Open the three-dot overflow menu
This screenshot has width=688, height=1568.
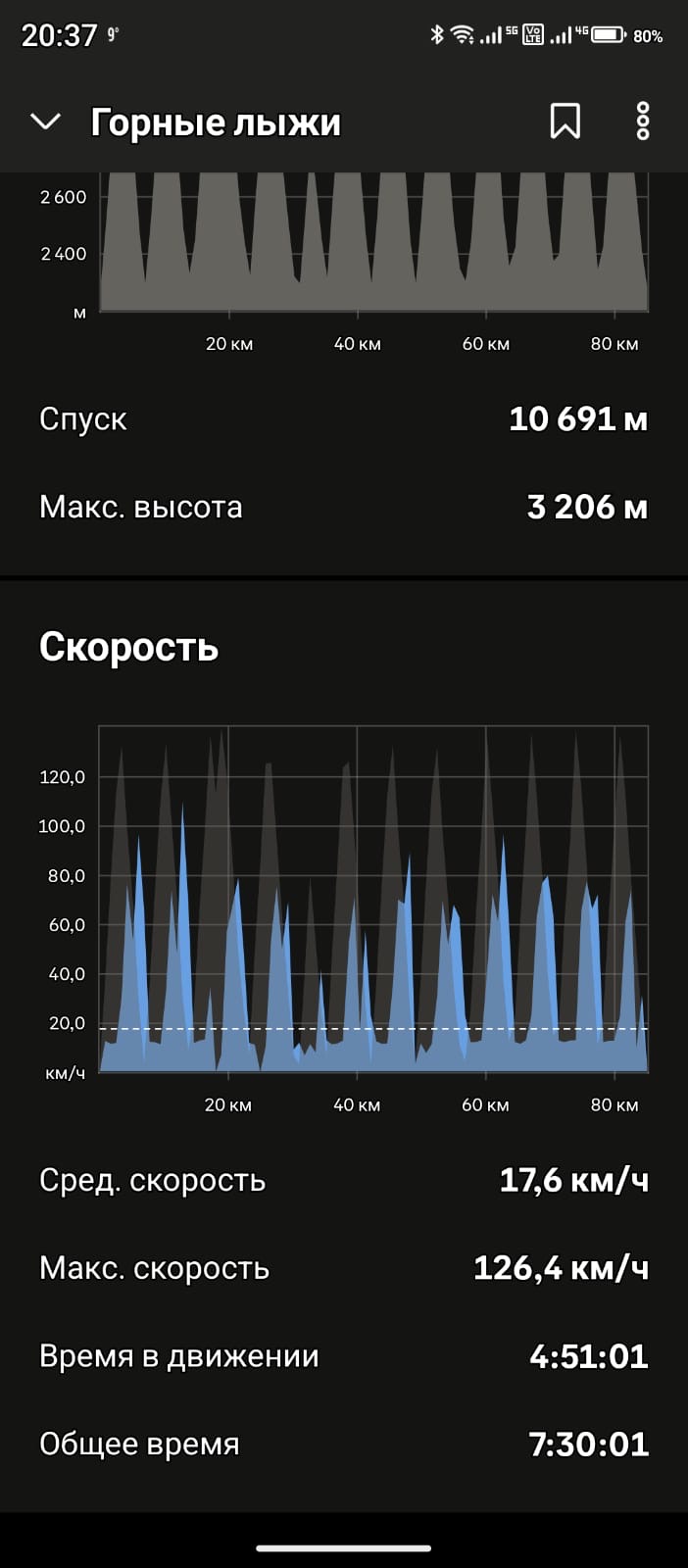[x=643, y=121]
